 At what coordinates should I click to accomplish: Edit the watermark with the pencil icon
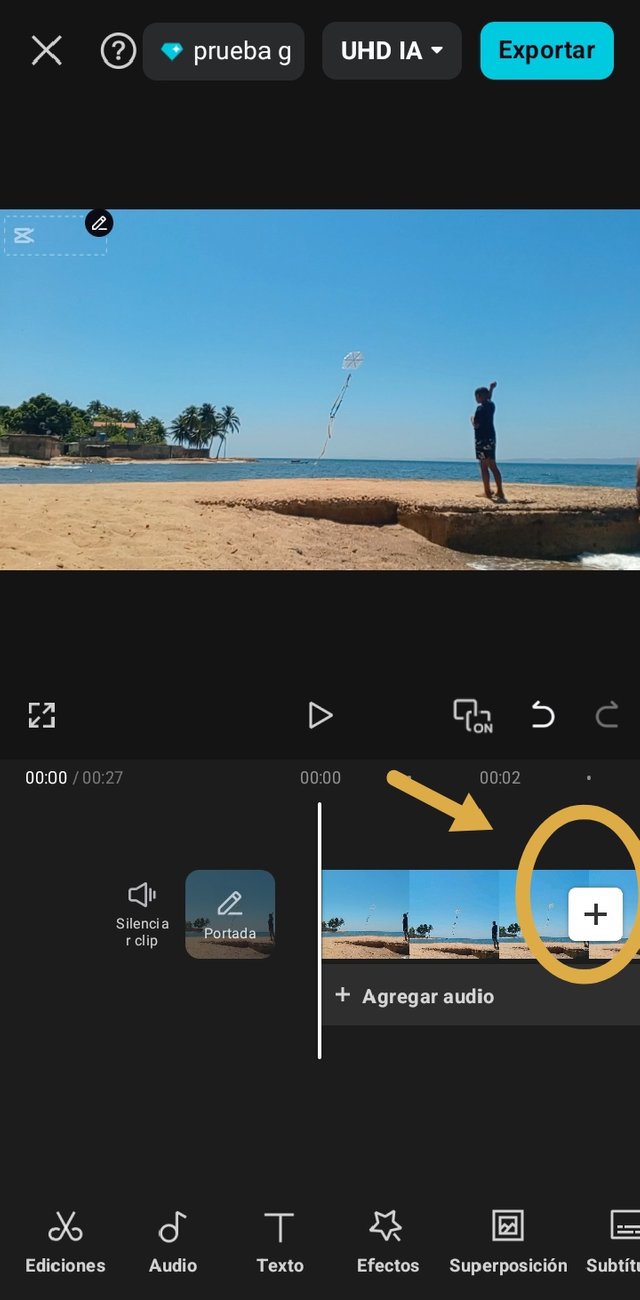click(99, 223)
